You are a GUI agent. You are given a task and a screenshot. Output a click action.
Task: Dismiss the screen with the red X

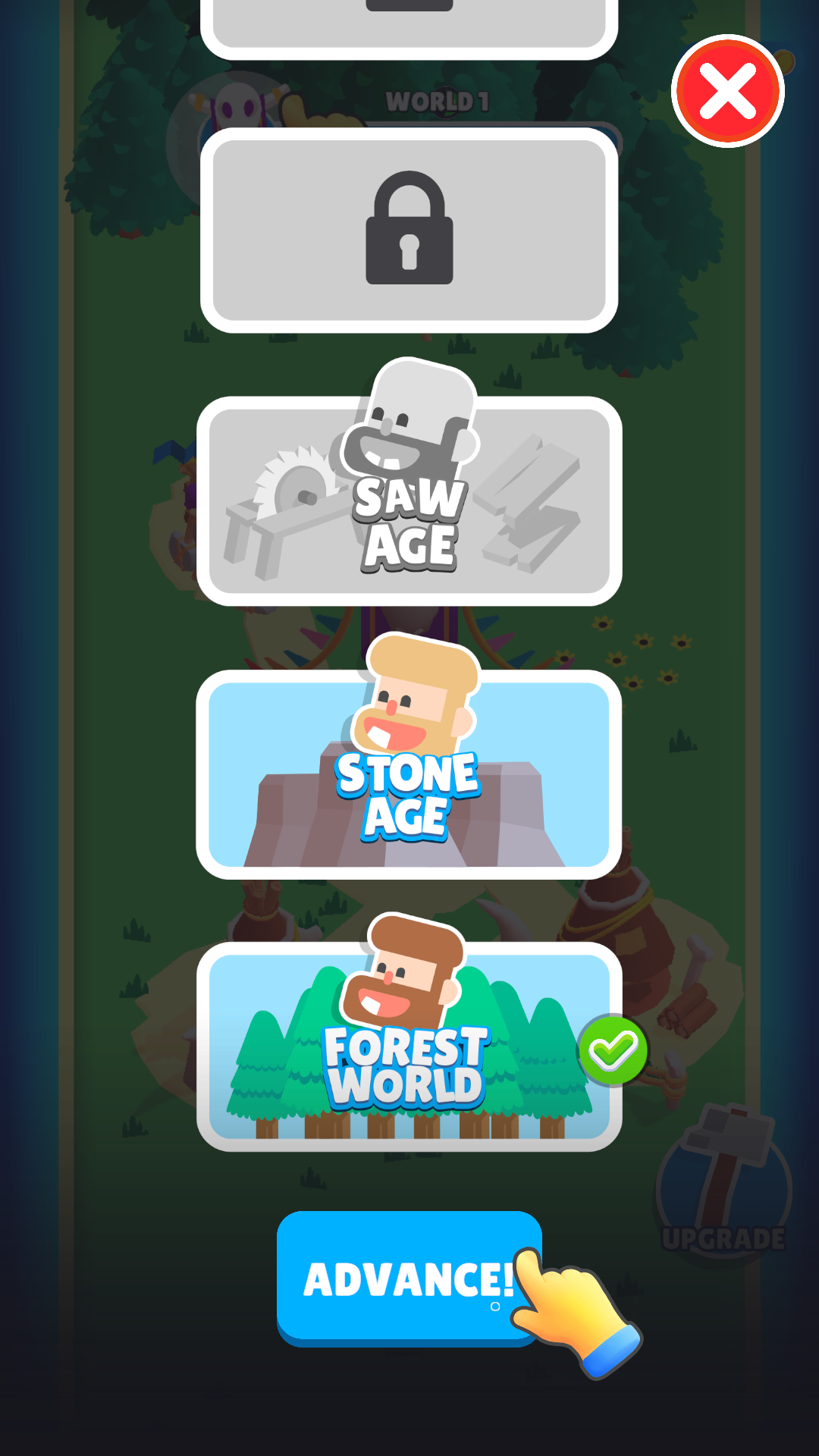727,90
